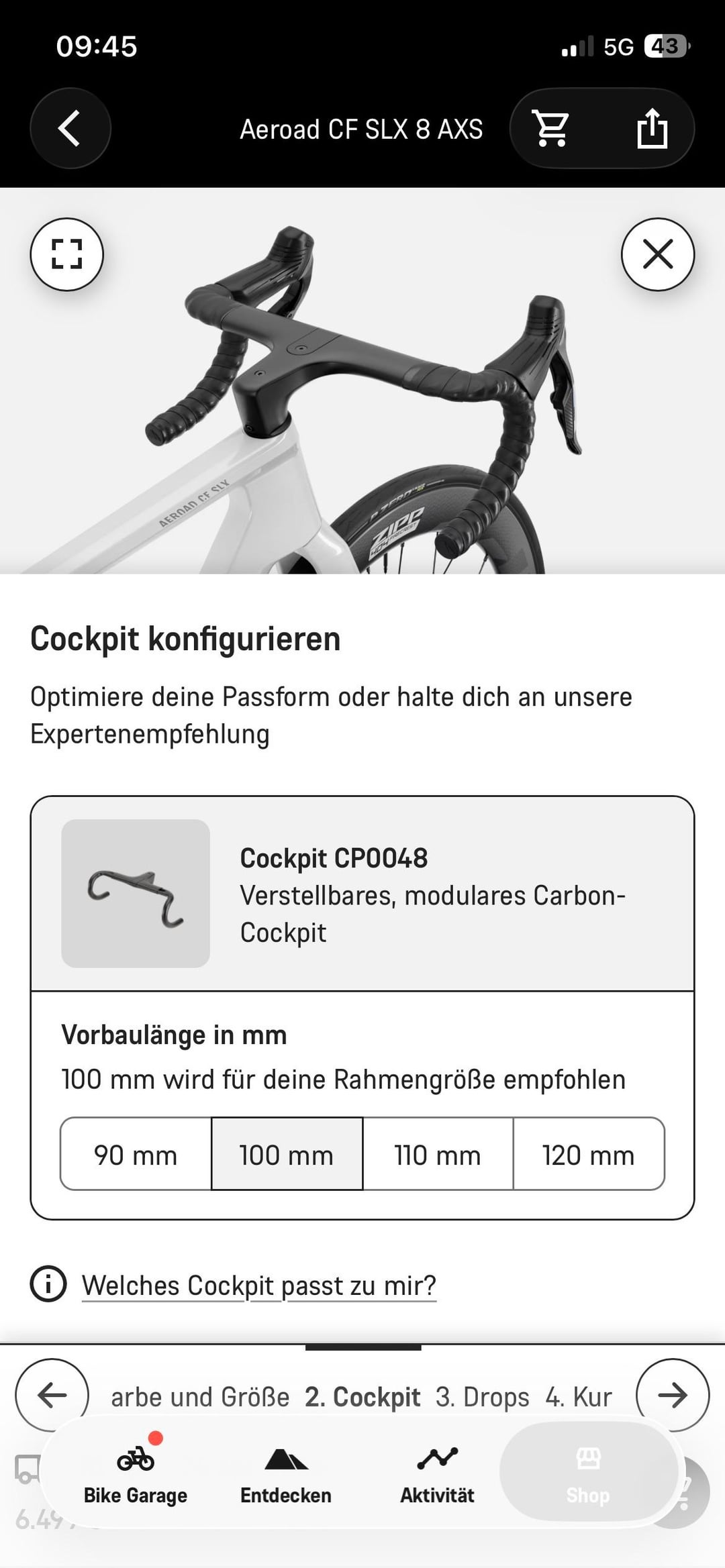Screen dimensions: 725x1568
Task: Select 90 mm stem length
Action: coord(136,1155)
